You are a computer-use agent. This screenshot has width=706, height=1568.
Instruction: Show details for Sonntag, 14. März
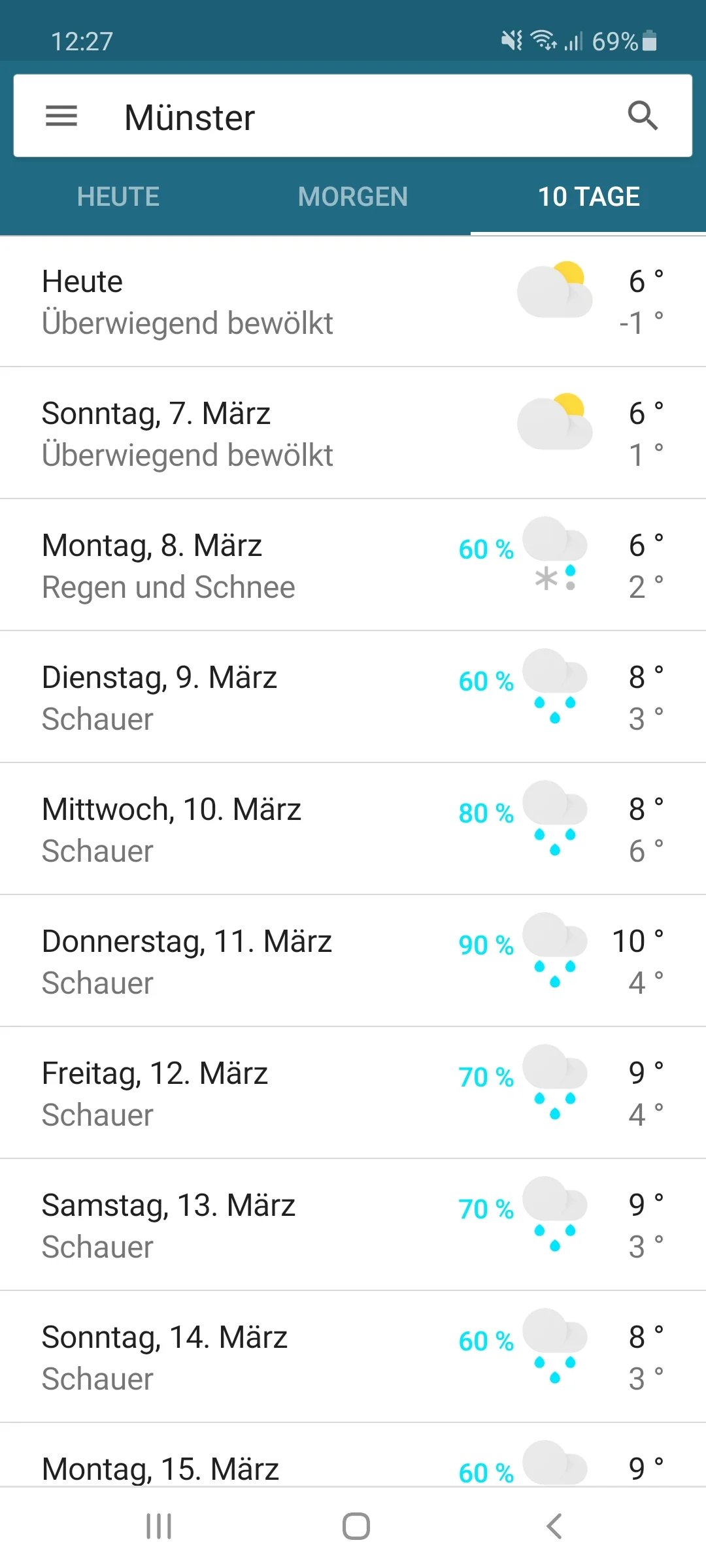353,1358
